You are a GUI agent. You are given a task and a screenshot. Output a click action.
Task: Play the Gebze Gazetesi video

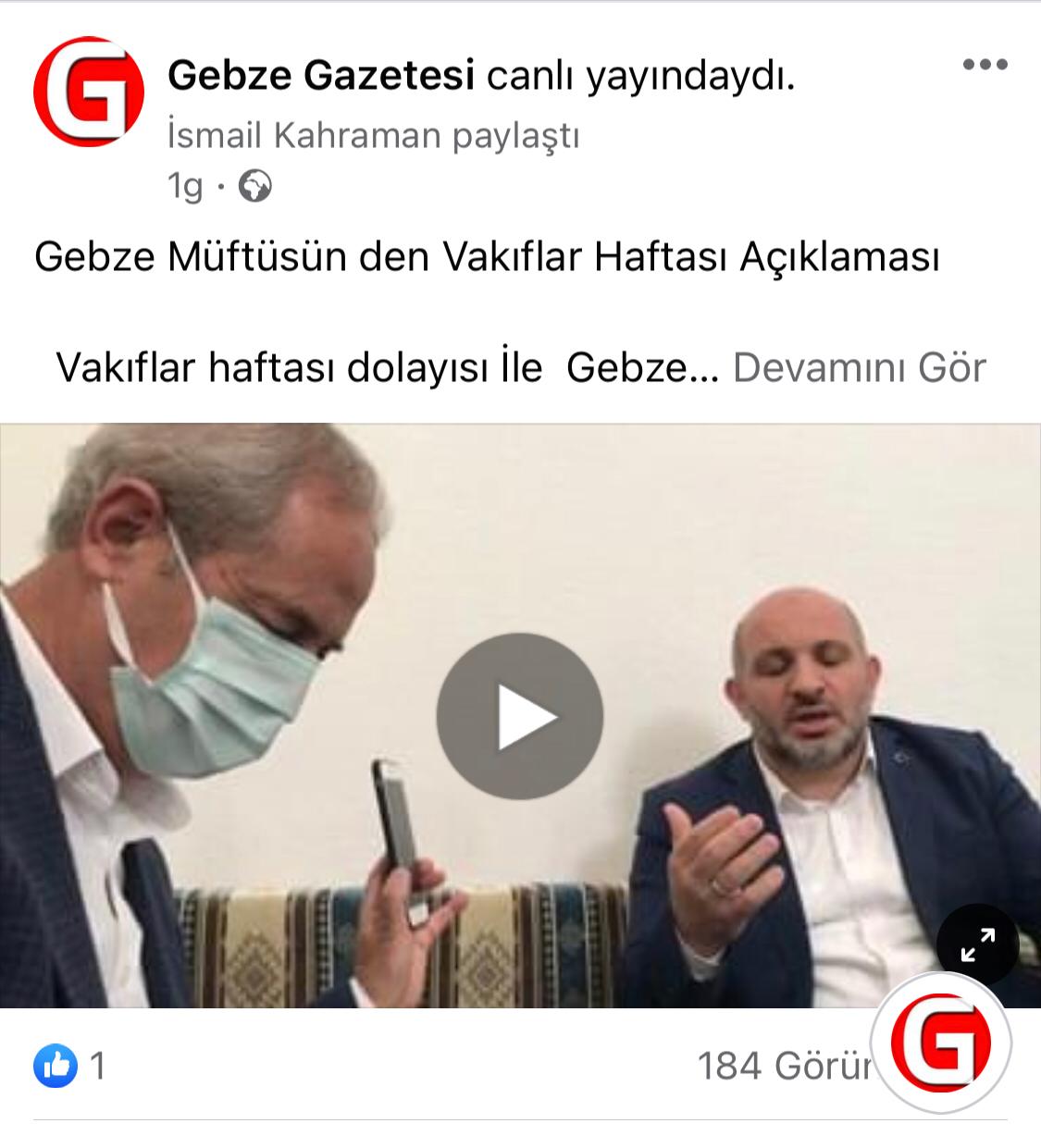(520, 716)
